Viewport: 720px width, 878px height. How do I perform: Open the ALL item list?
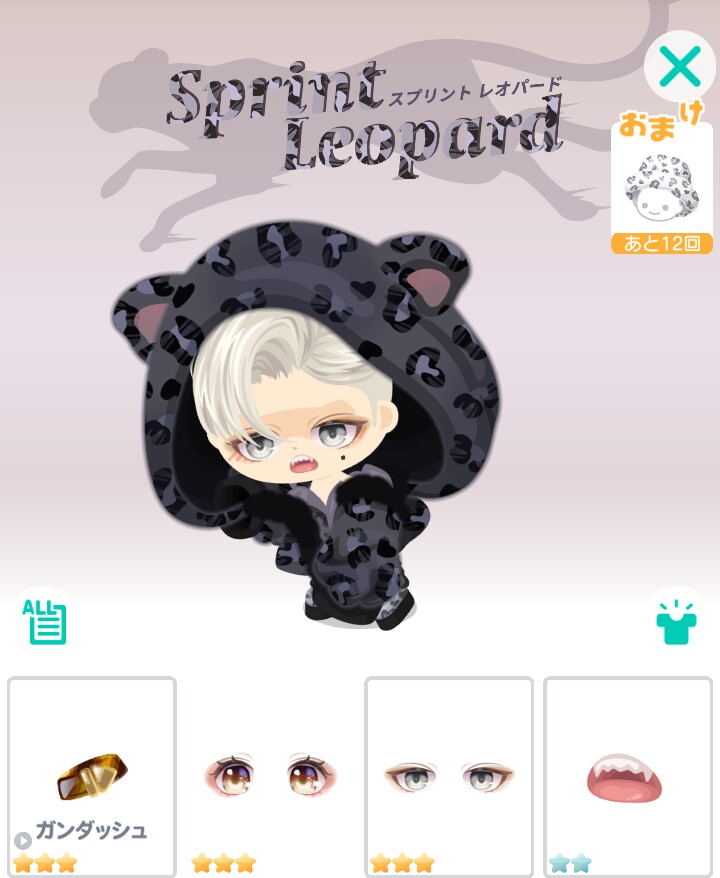pyautogui.click(x=44, y=621)
